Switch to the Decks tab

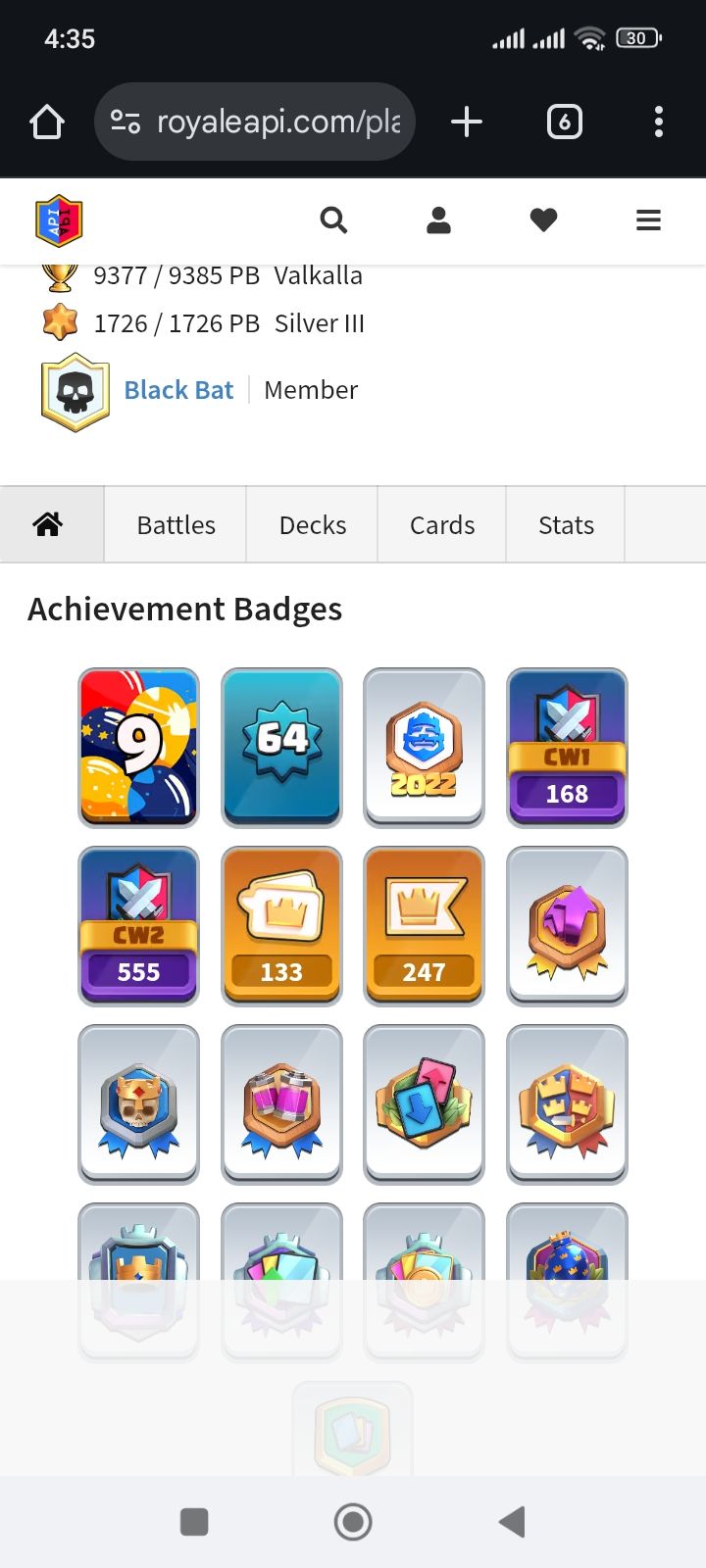coord(312,525)
